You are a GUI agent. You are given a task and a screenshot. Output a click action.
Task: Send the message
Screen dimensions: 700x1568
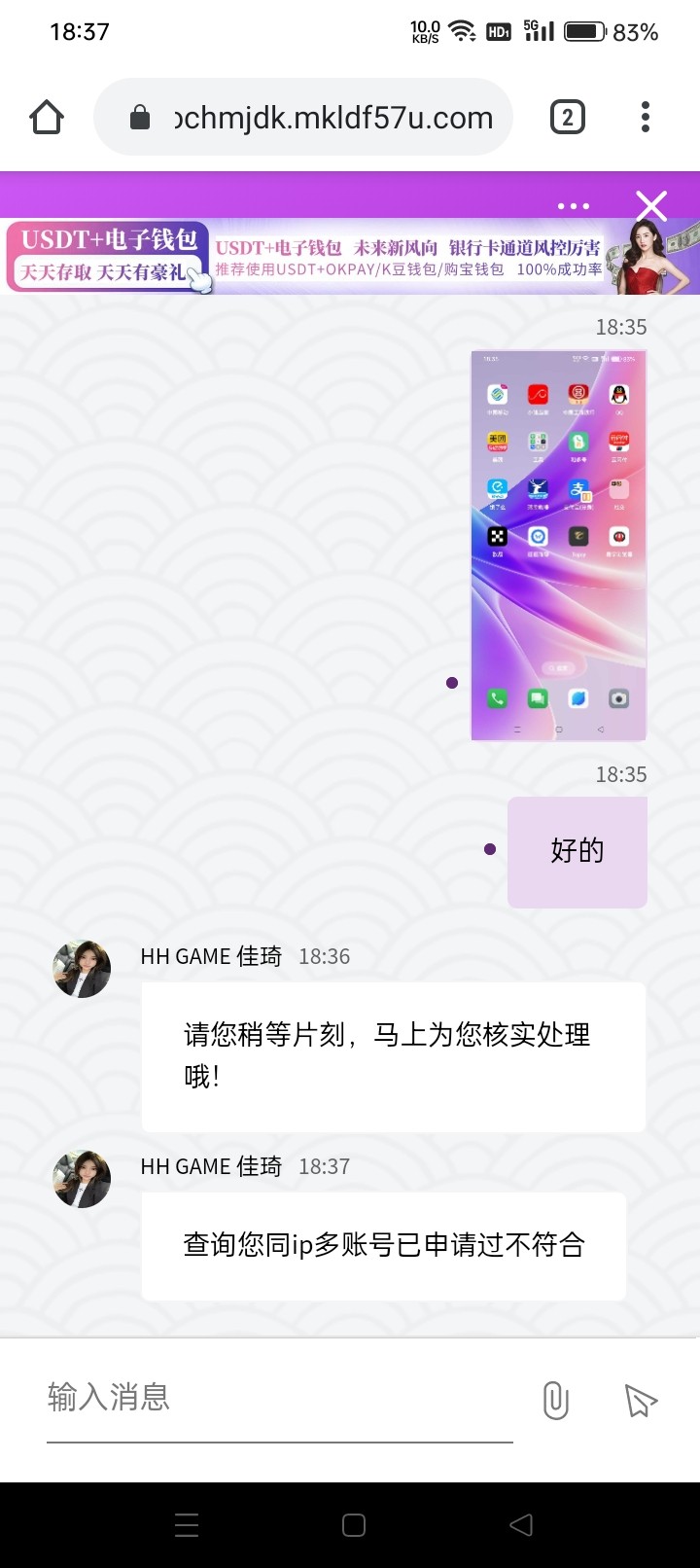click(x=640, y=1401)
